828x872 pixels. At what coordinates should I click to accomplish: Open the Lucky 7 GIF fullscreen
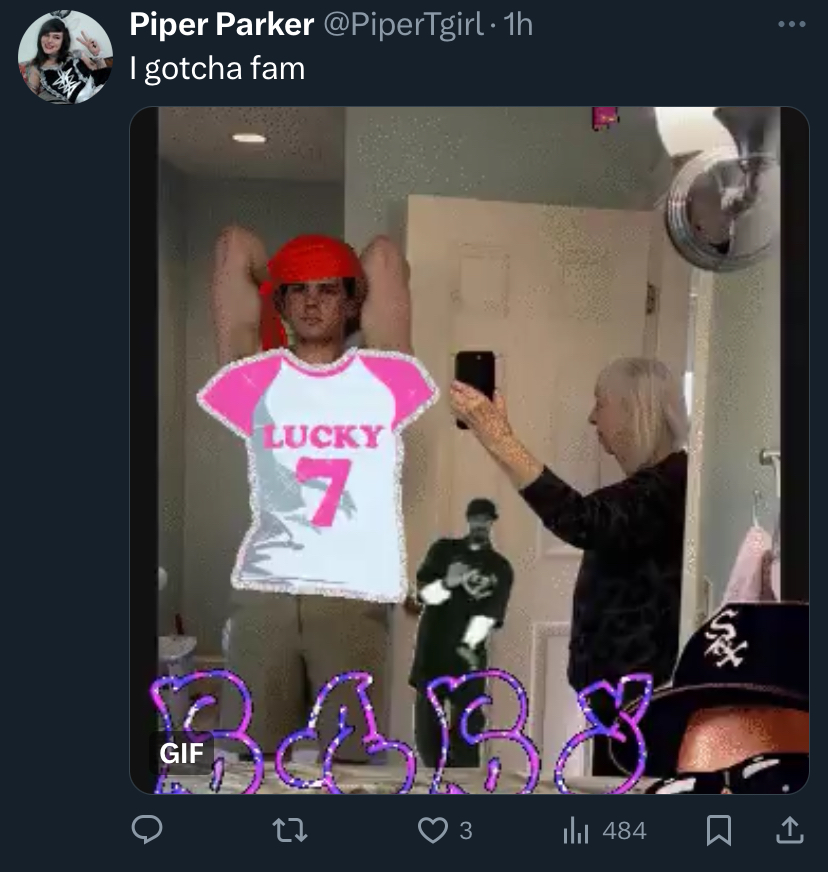click(469, 450)
